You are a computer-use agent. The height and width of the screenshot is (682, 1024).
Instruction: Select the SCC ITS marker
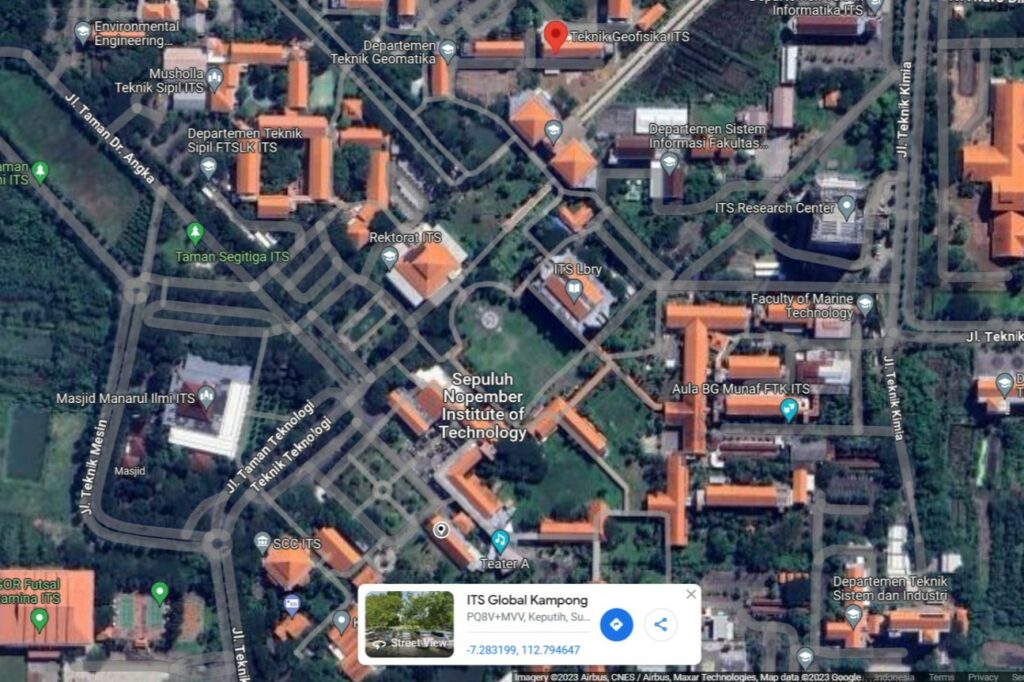(263, 543)
